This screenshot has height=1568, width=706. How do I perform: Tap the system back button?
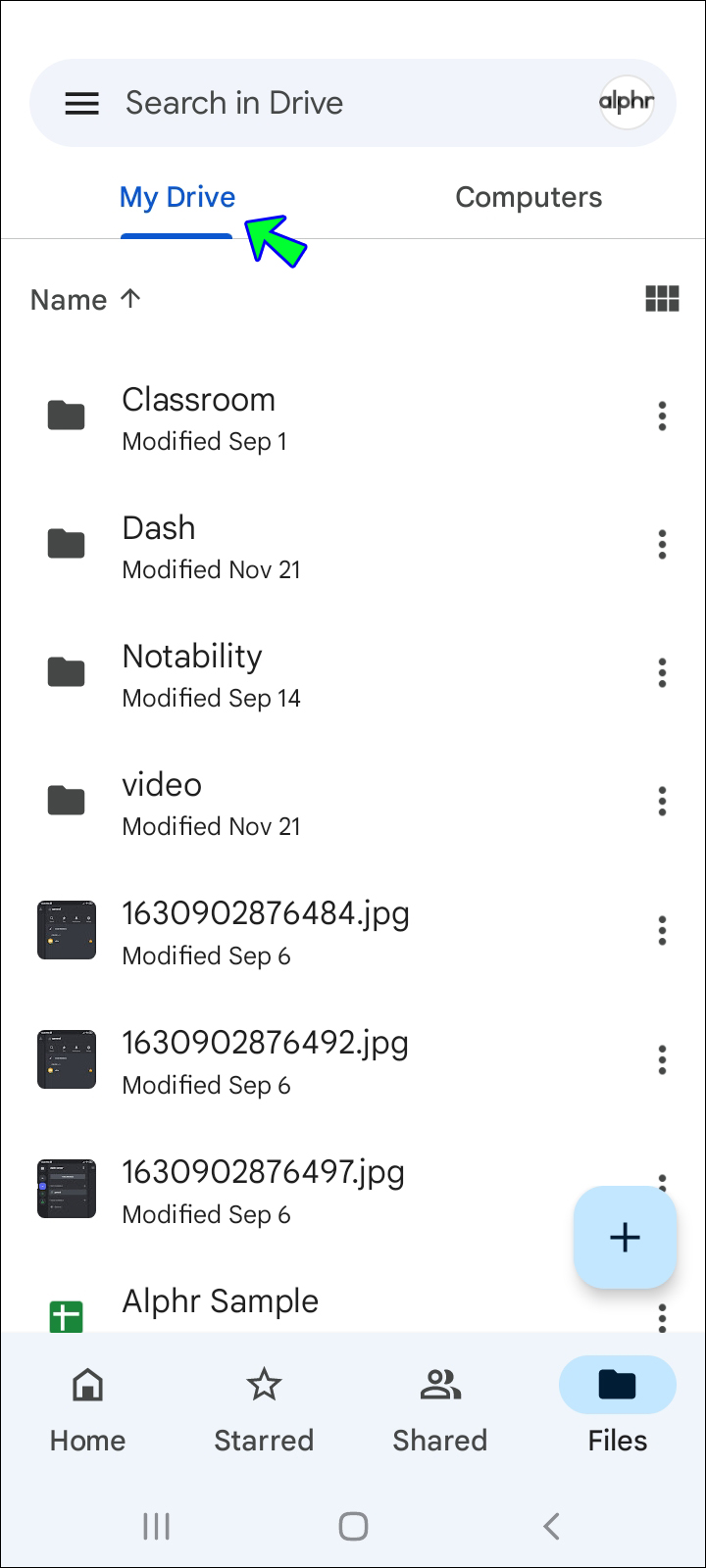[x=551, y=1526]
